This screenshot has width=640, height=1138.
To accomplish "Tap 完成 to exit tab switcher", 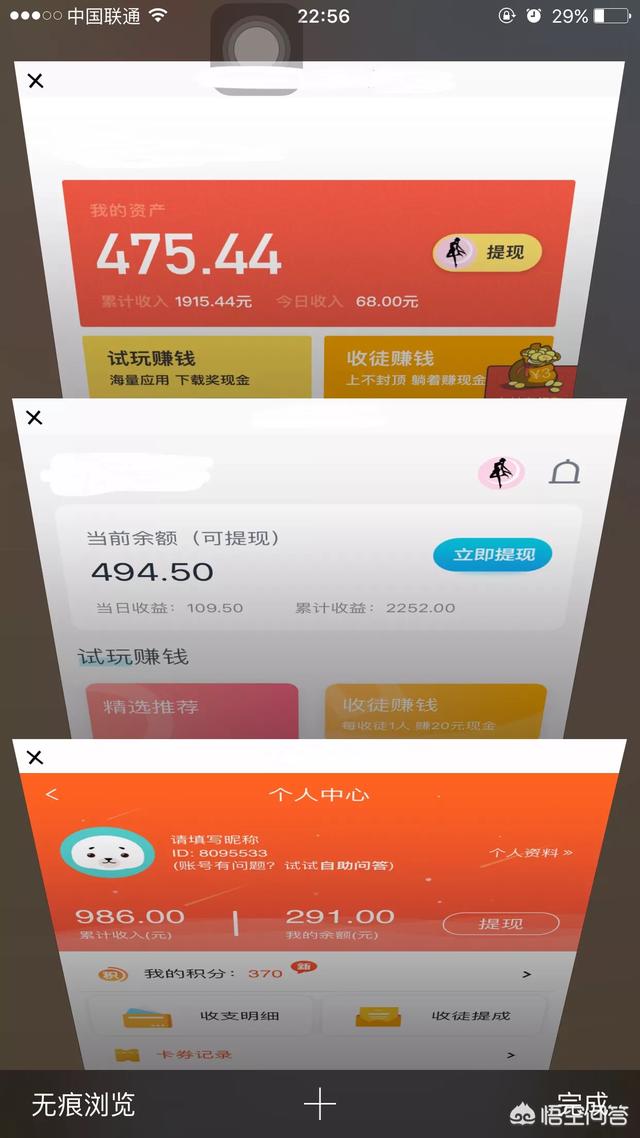I will click(x=583, y=1102).
